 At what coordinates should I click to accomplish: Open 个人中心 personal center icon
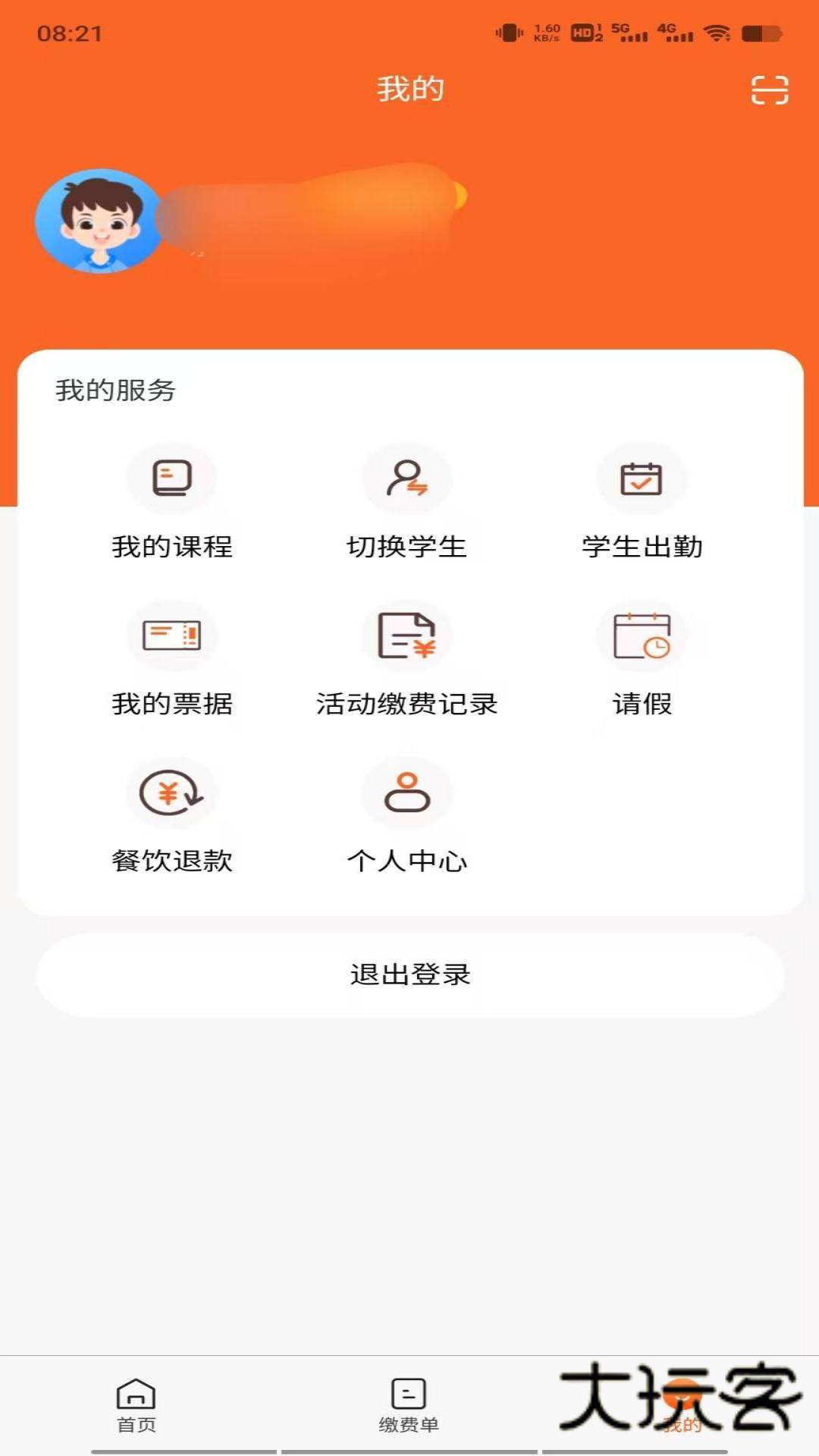(x=407, y=792)
